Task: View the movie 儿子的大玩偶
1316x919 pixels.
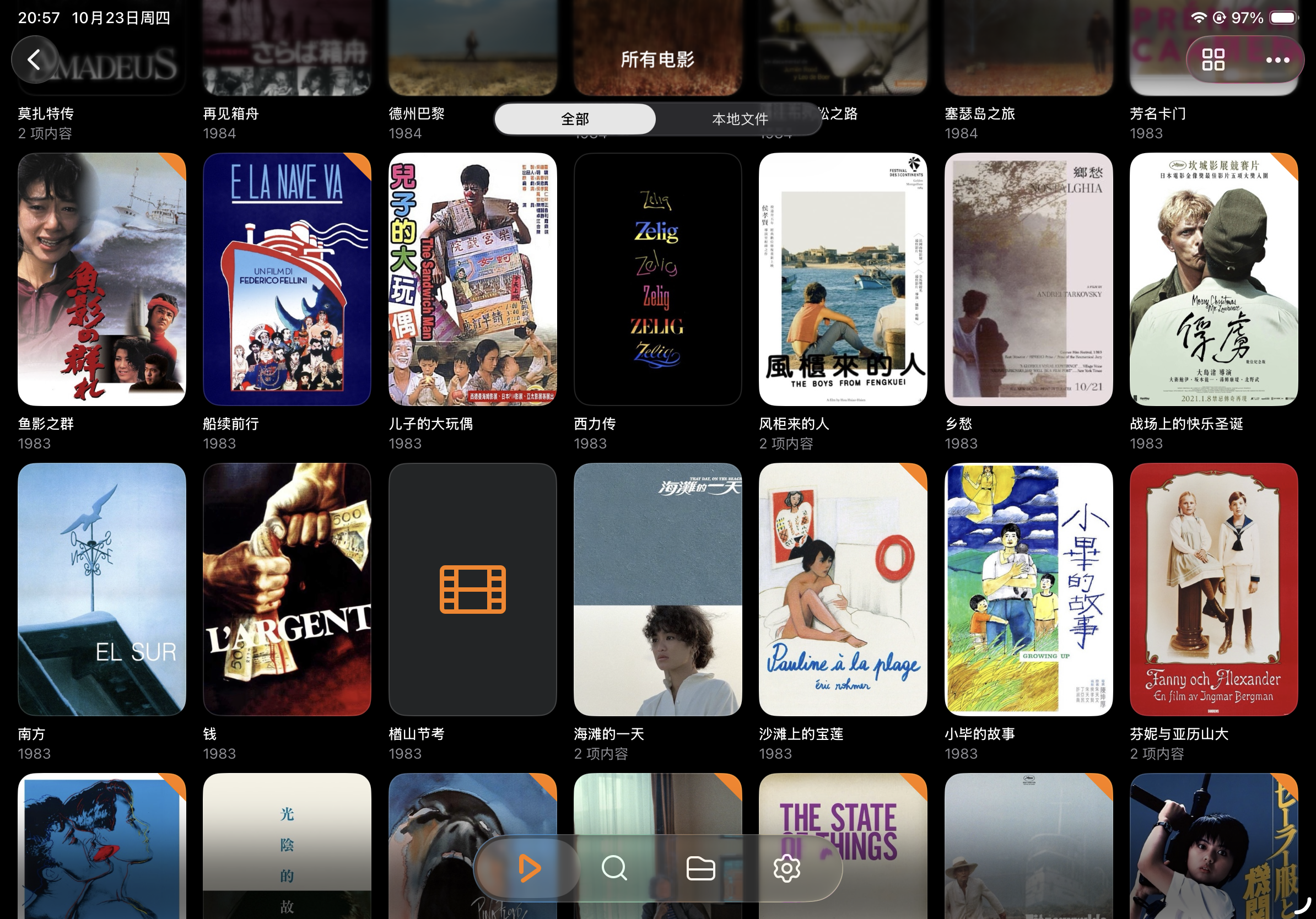Action: tap(472, 279)
